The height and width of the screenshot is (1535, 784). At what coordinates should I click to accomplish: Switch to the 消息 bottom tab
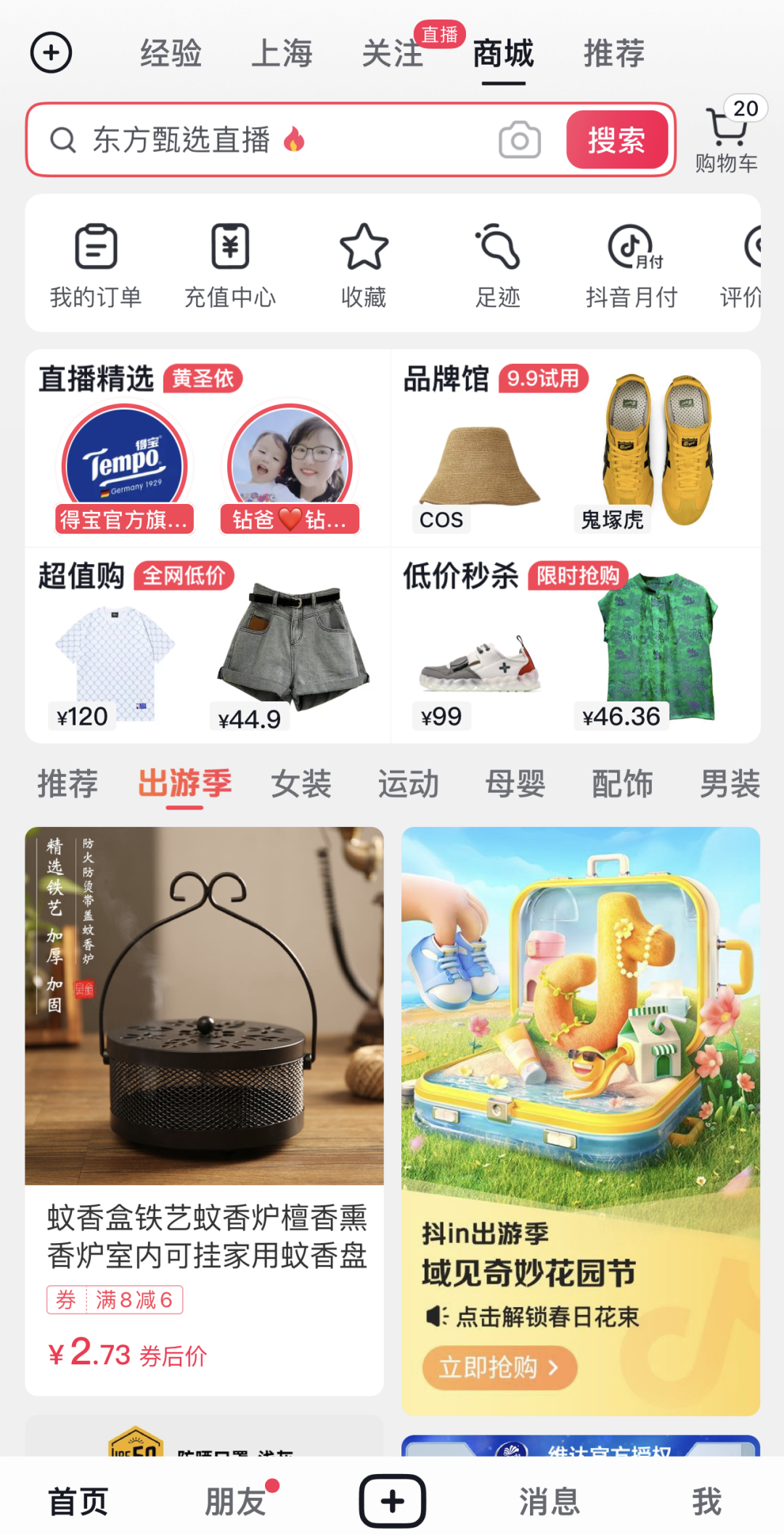tap(550, 1501)
